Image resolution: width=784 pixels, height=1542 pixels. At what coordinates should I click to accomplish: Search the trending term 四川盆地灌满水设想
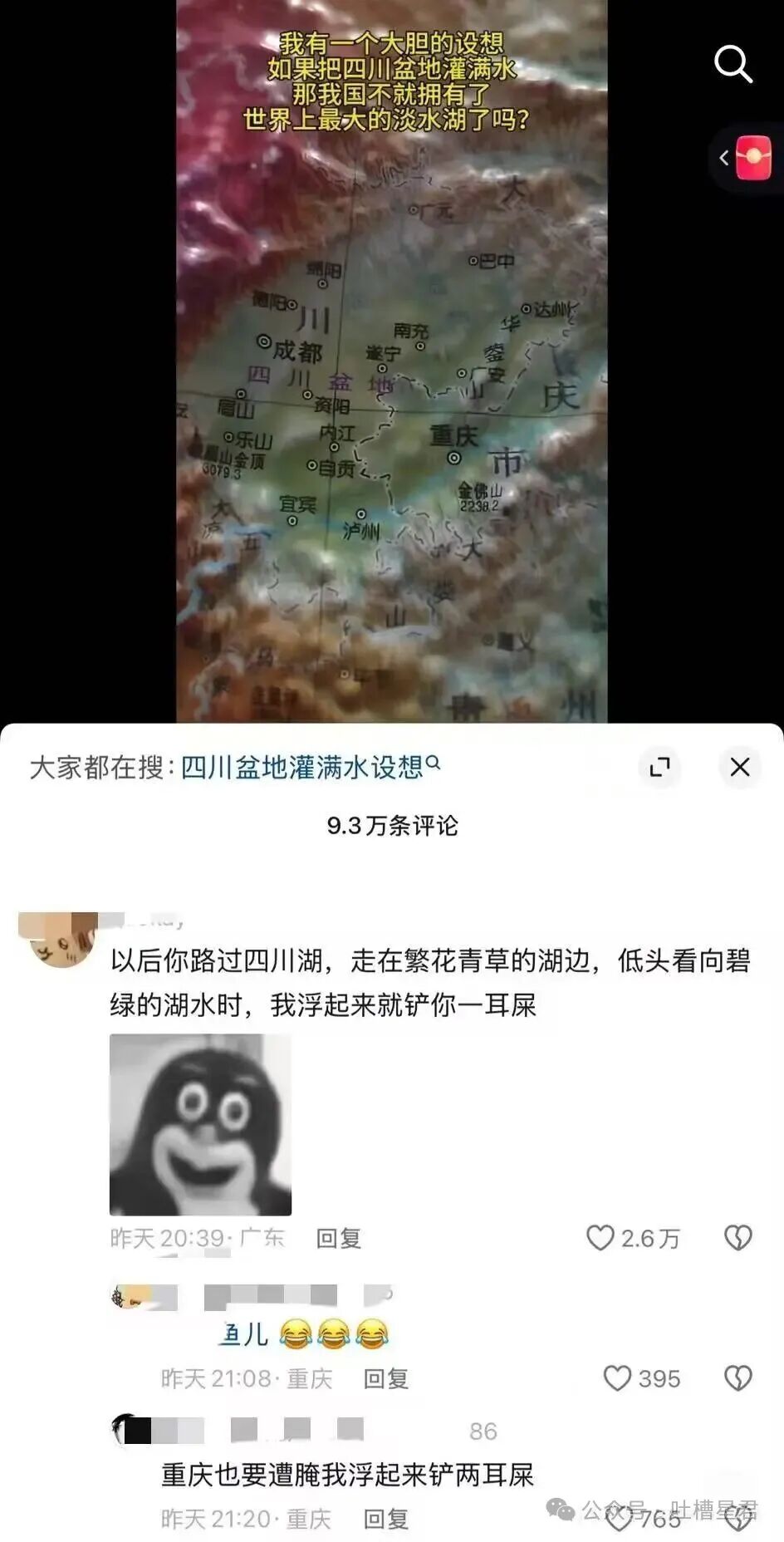point(309,767)
